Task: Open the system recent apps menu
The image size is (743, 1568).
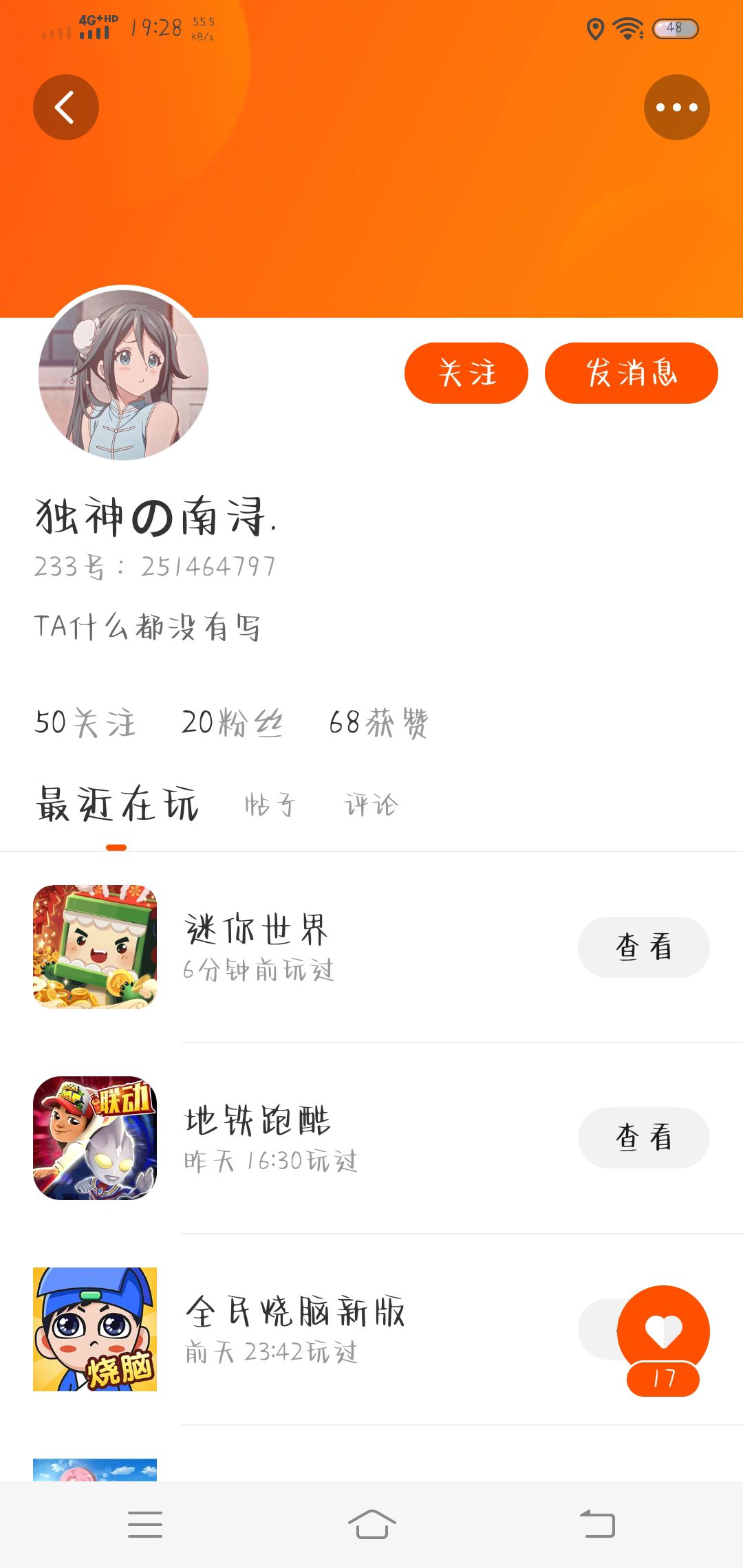Action: point(145,1524)
